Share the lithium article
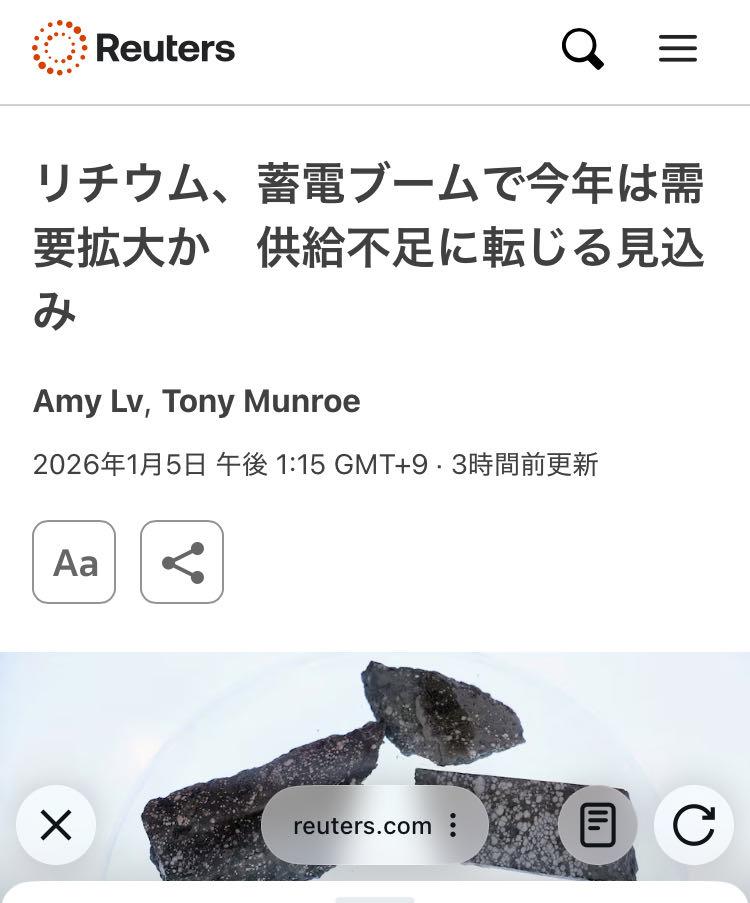Screen dimensions: 750x903 (181, 562)
